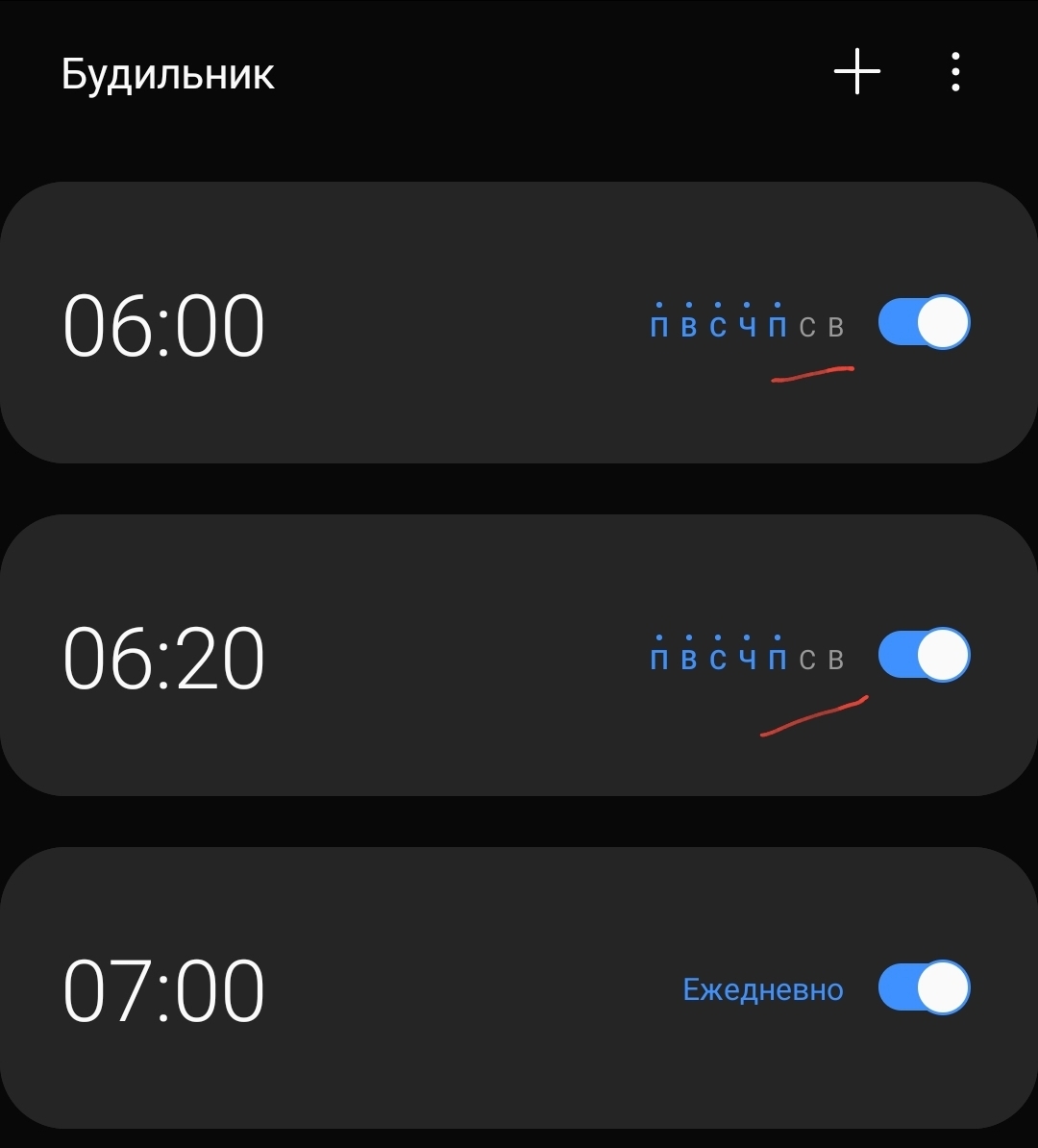Open the three-dot overflow menu
The image size is (1038, 1148).
point(954,72)
